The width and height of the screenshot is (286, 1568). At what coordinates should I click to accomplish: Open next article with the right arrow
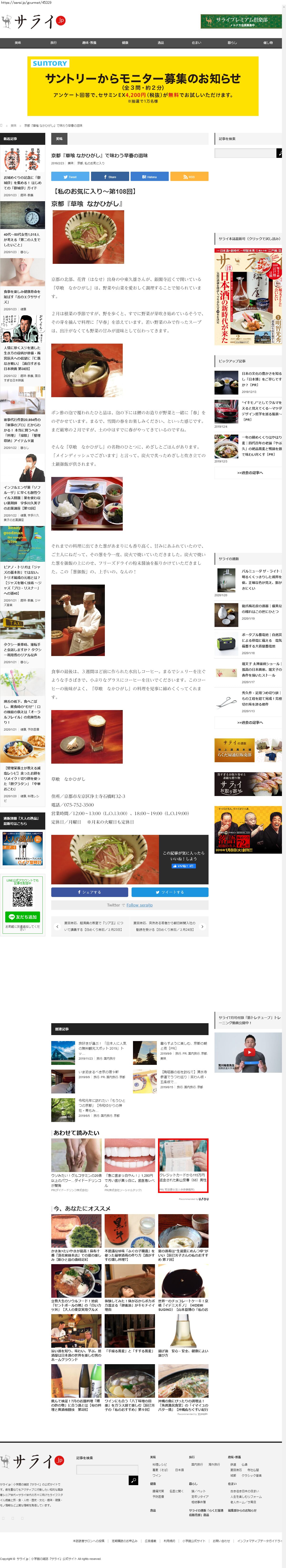(x=202, y=927)
